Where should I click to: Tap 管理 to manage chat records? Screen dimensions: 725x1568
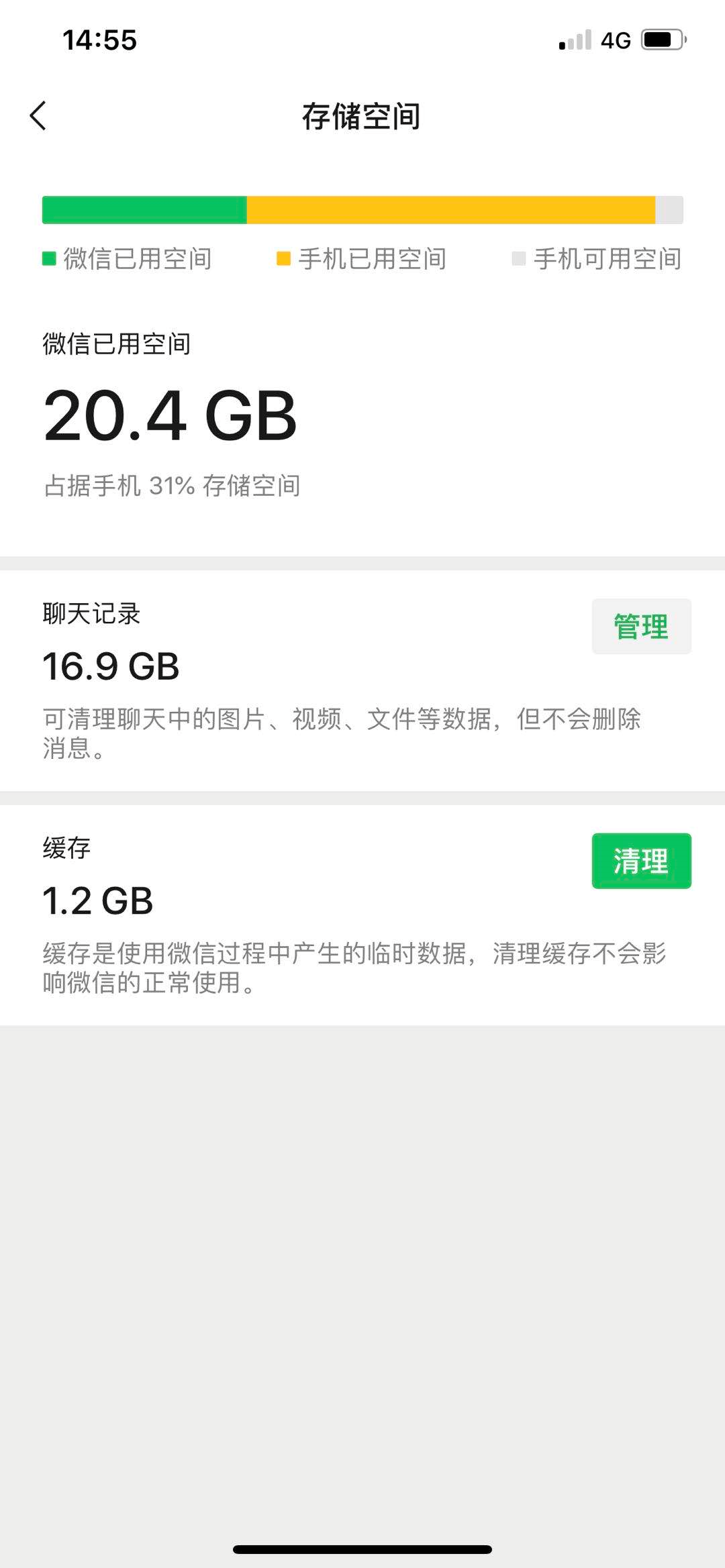641,626
